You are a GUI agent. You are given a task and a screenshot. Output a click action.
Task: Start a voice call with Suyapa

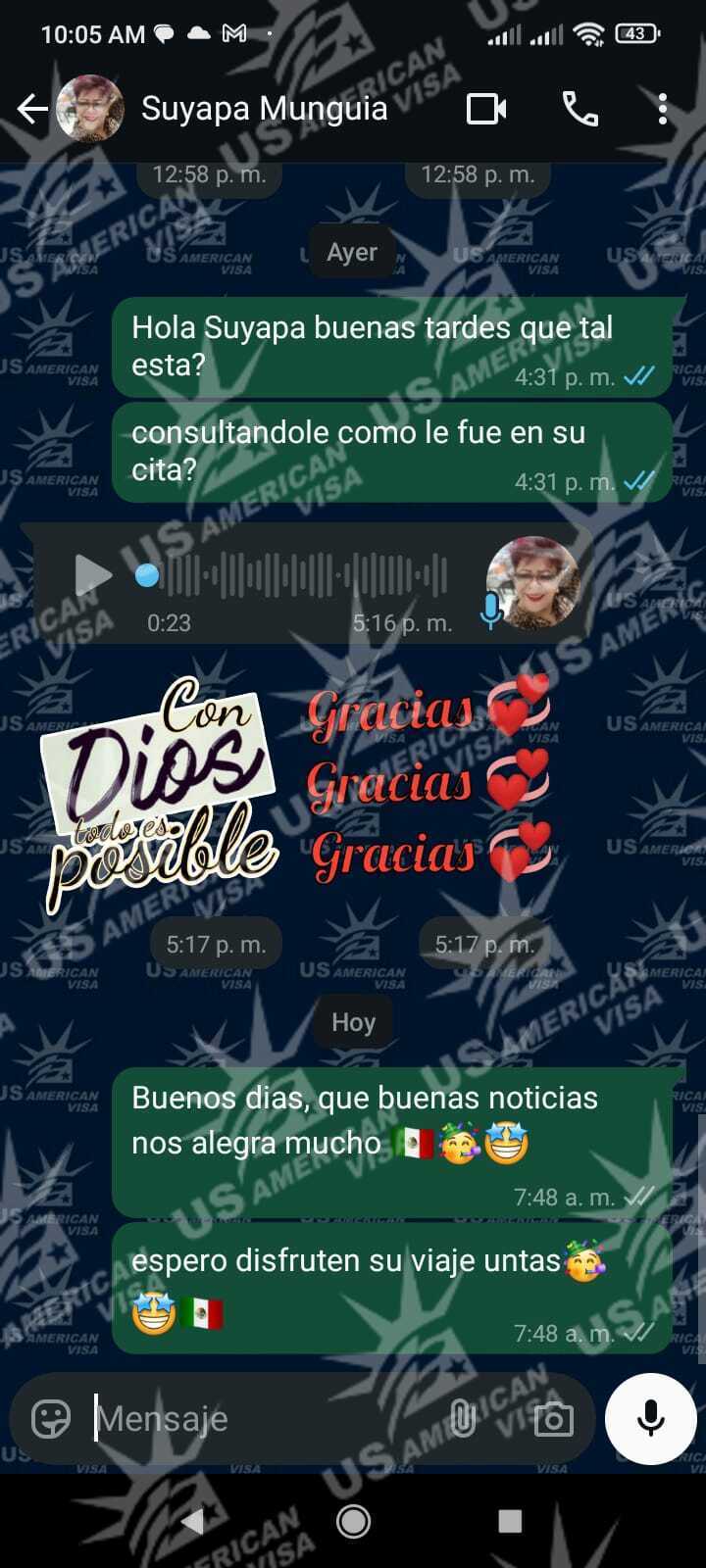(x=580, y=109)
